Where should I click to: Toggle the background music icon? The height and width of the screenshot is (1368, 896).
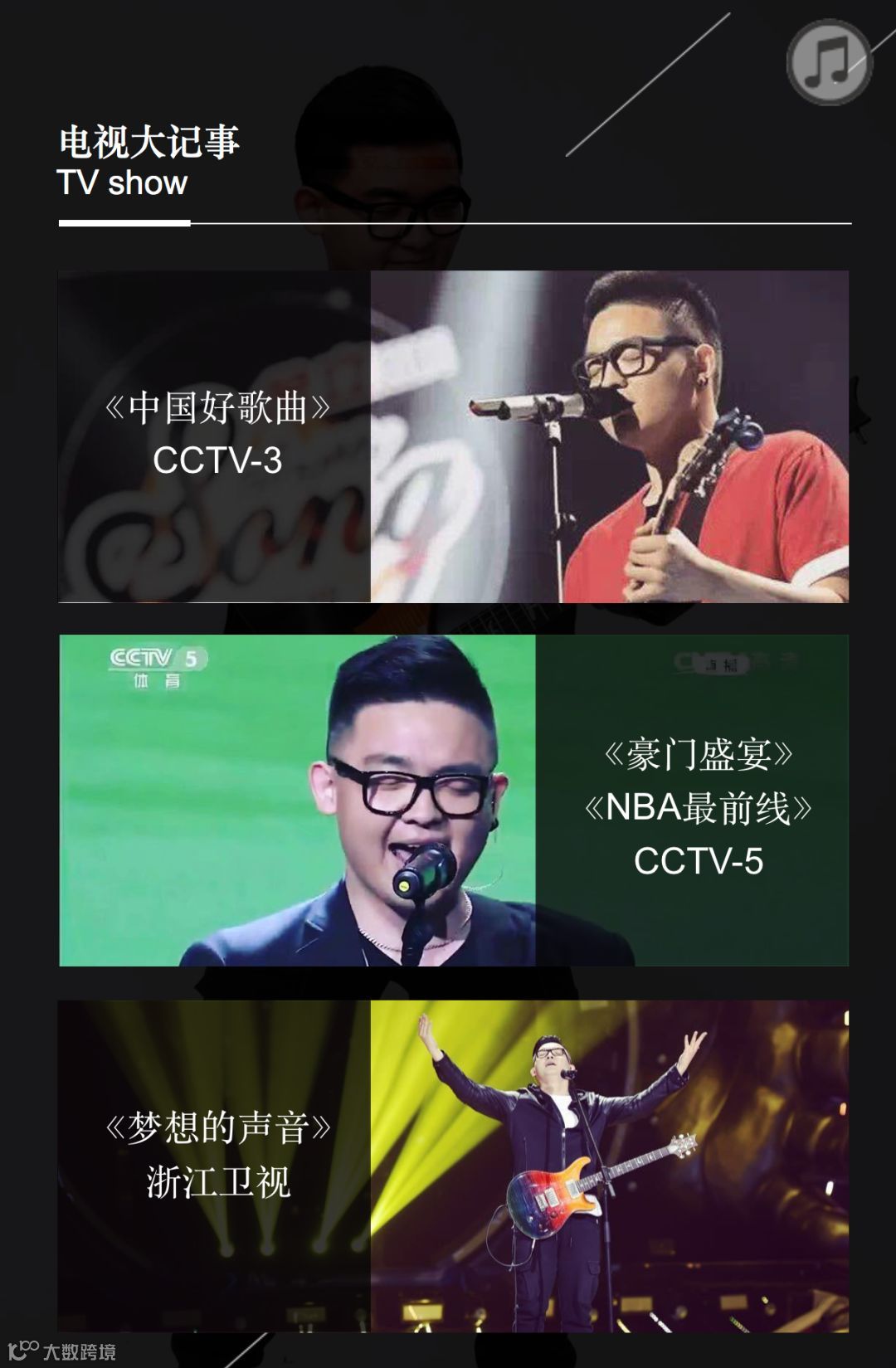[x=829, y=62]
